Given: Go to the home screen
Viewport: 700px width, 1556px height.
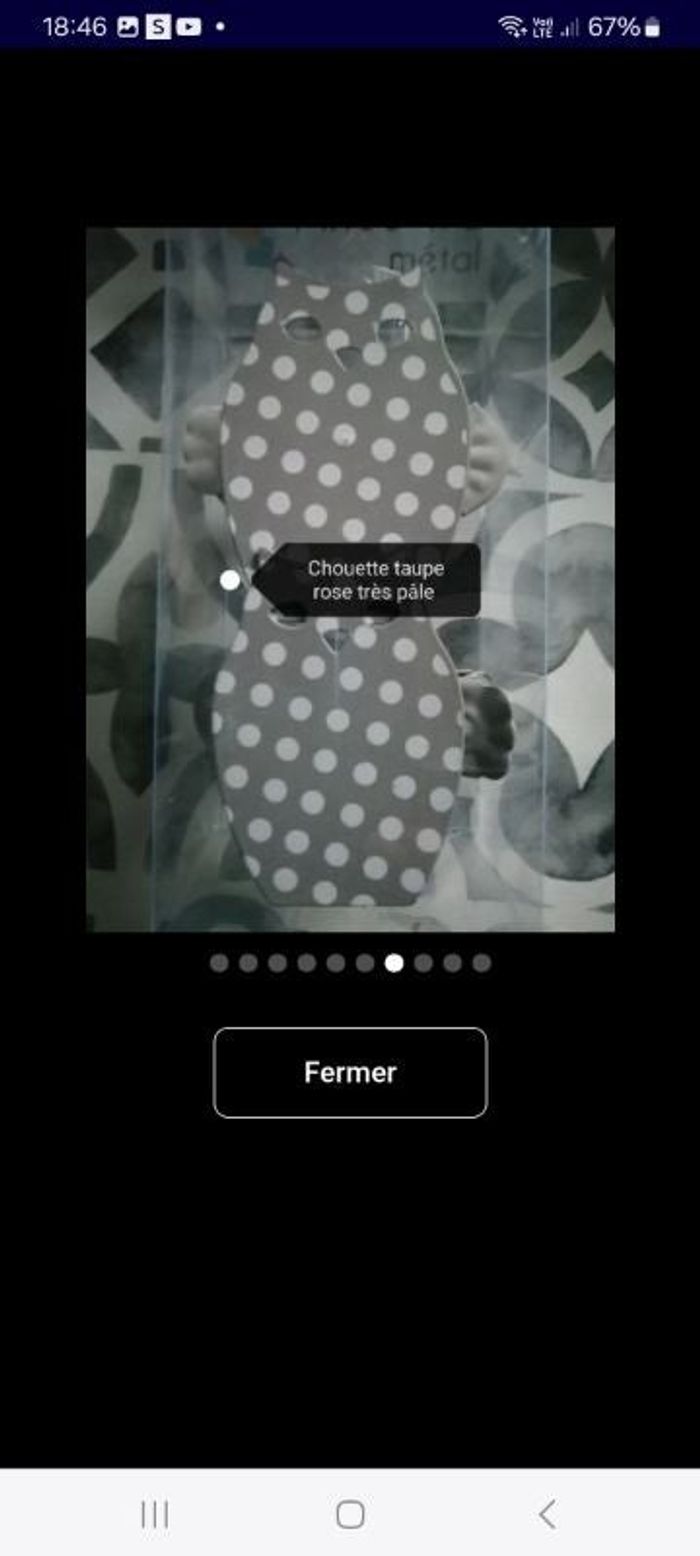Looking at the screenshot, I should coord(350,1514).
